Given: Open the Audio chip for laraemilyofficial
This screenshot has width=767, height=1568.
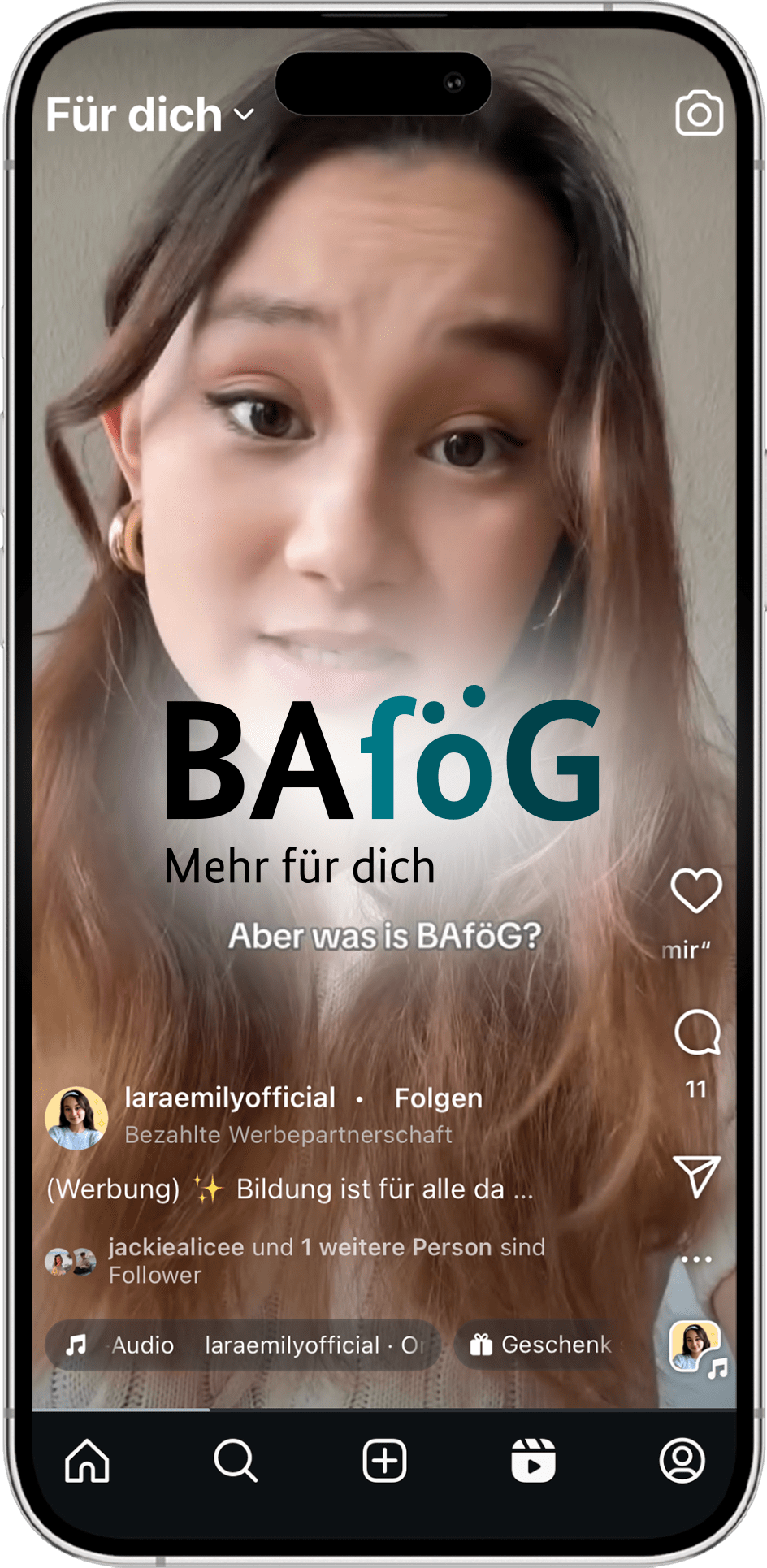Looking at the screenshot, I should (244, 1345).
